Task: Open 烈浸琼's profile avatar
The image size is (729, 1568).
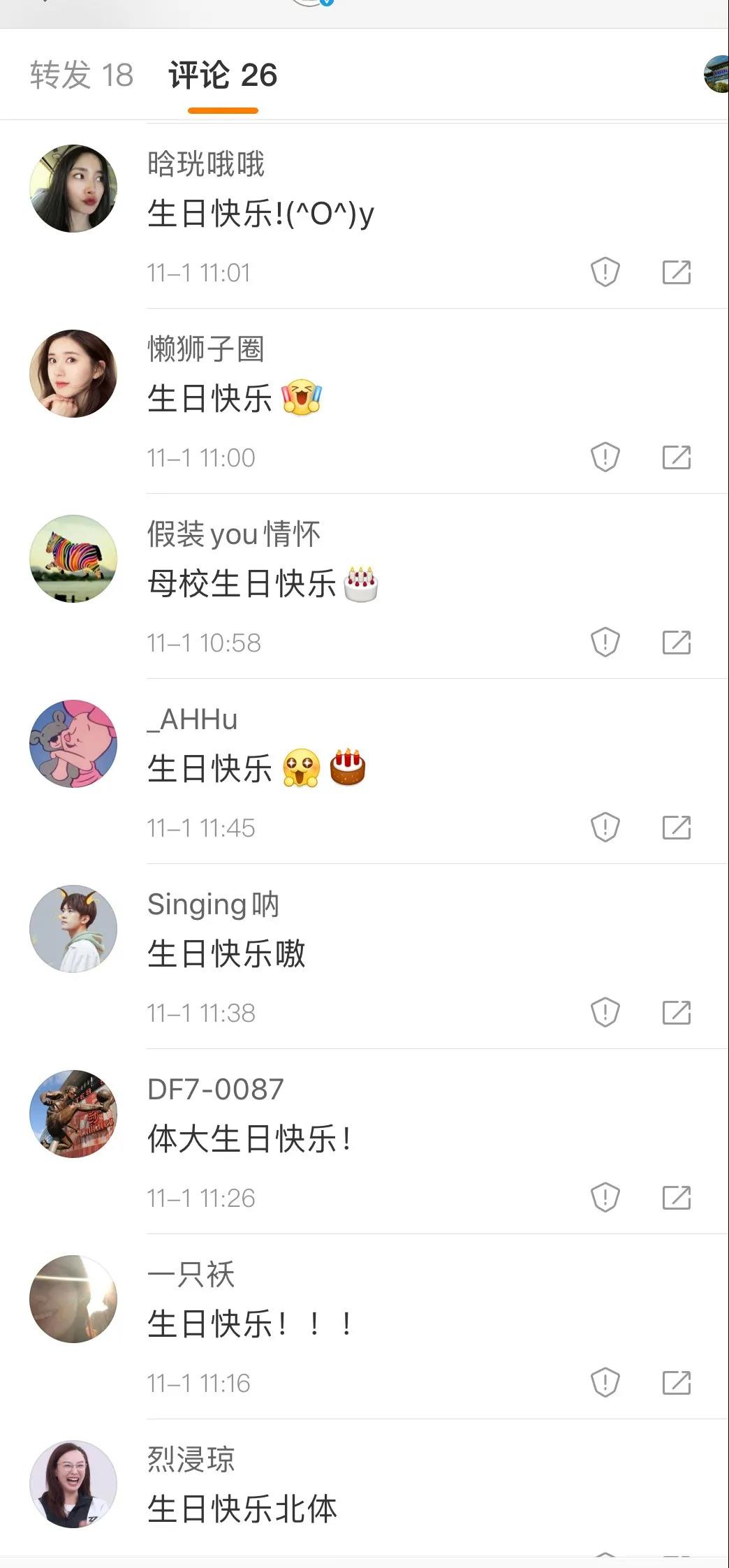Action: point(73,1484)
